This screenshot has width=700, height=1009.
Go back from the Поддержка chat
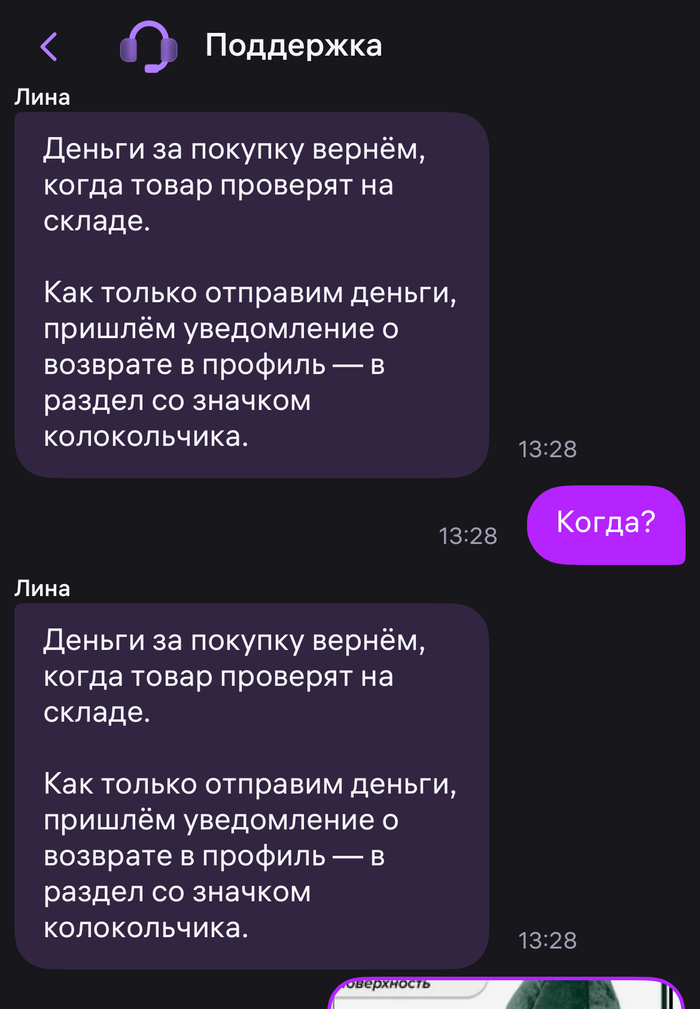49,46
